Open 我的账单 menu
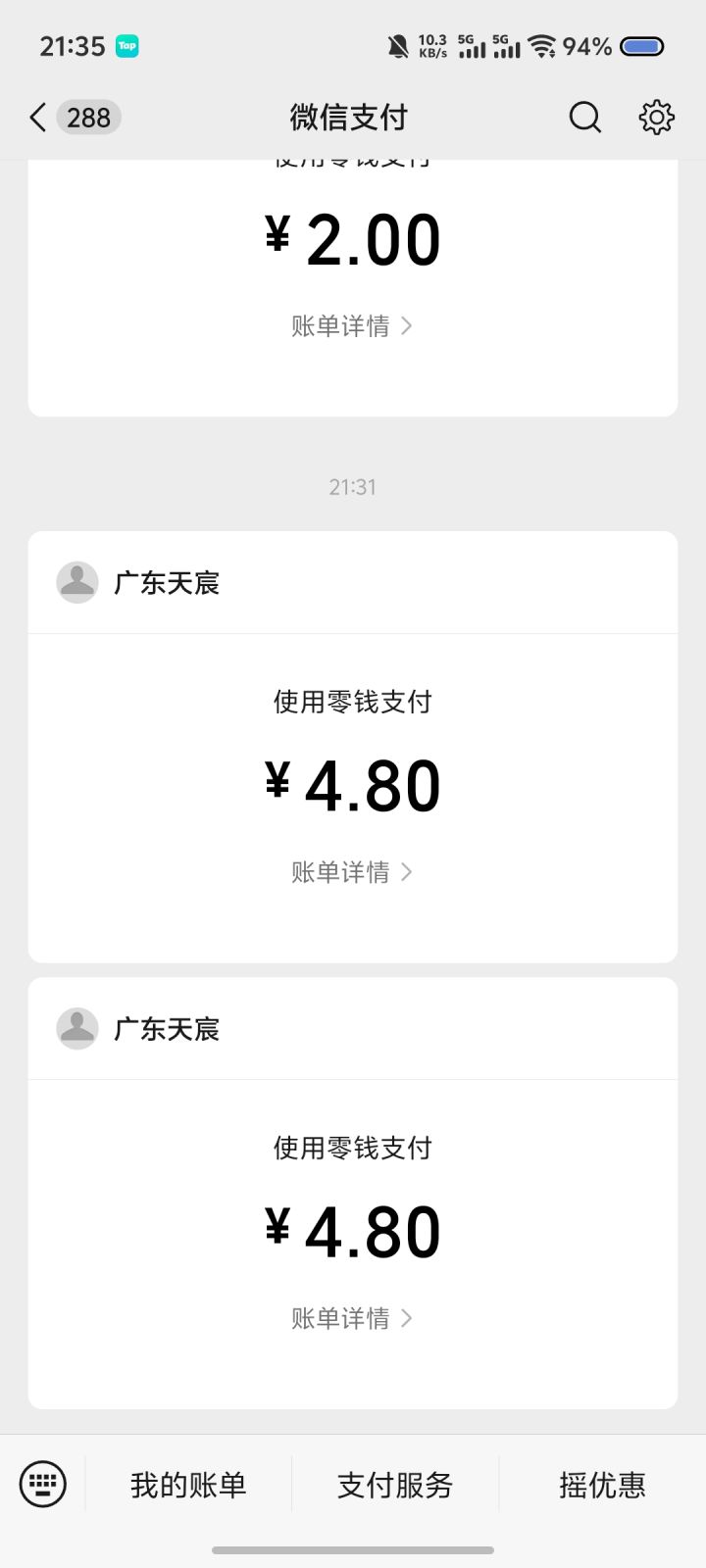 [188, 1485]
